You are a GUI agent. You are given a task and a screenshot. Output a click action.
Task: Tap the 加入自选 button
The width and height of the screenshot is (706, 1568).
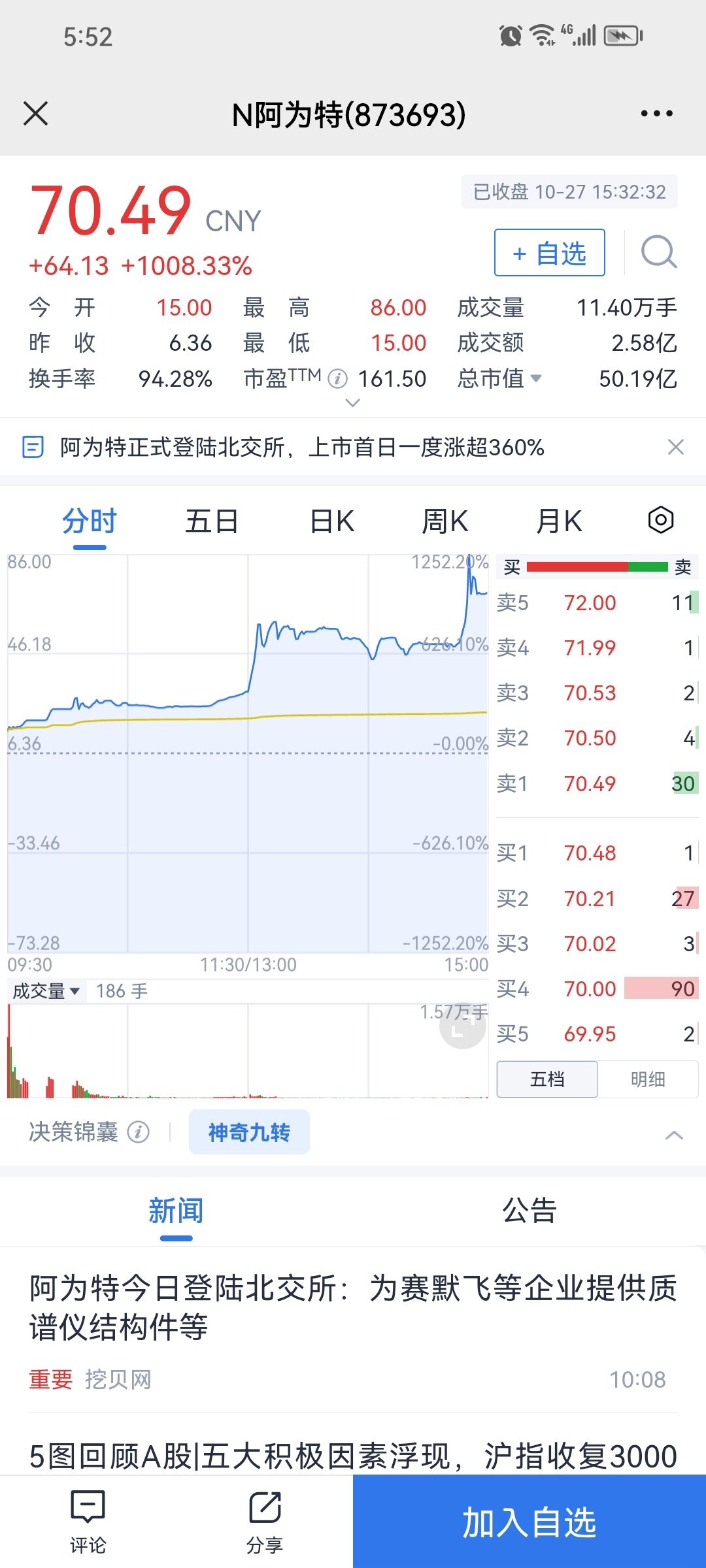point(529,1522)
